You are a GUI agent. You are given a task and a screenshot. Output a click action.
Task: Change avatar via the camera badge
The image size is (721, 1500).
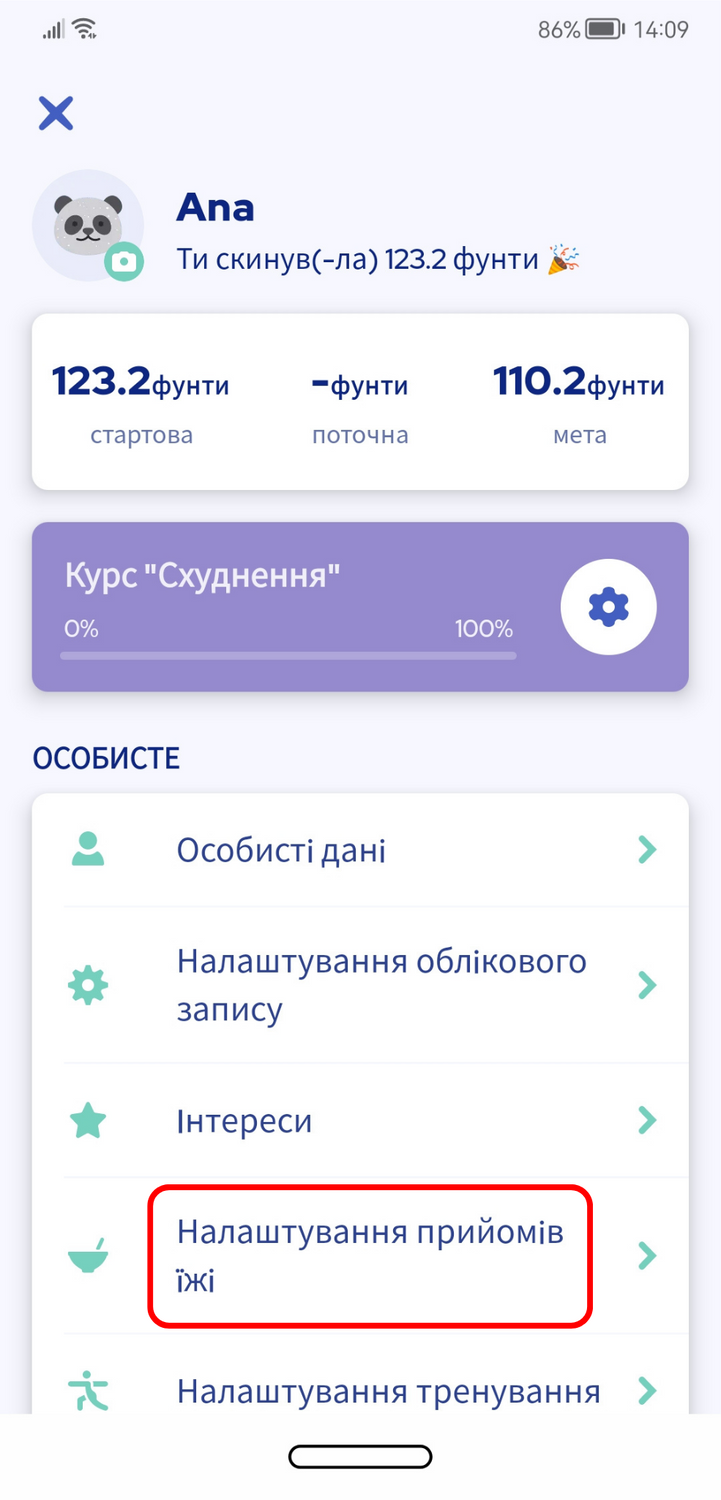125,261
